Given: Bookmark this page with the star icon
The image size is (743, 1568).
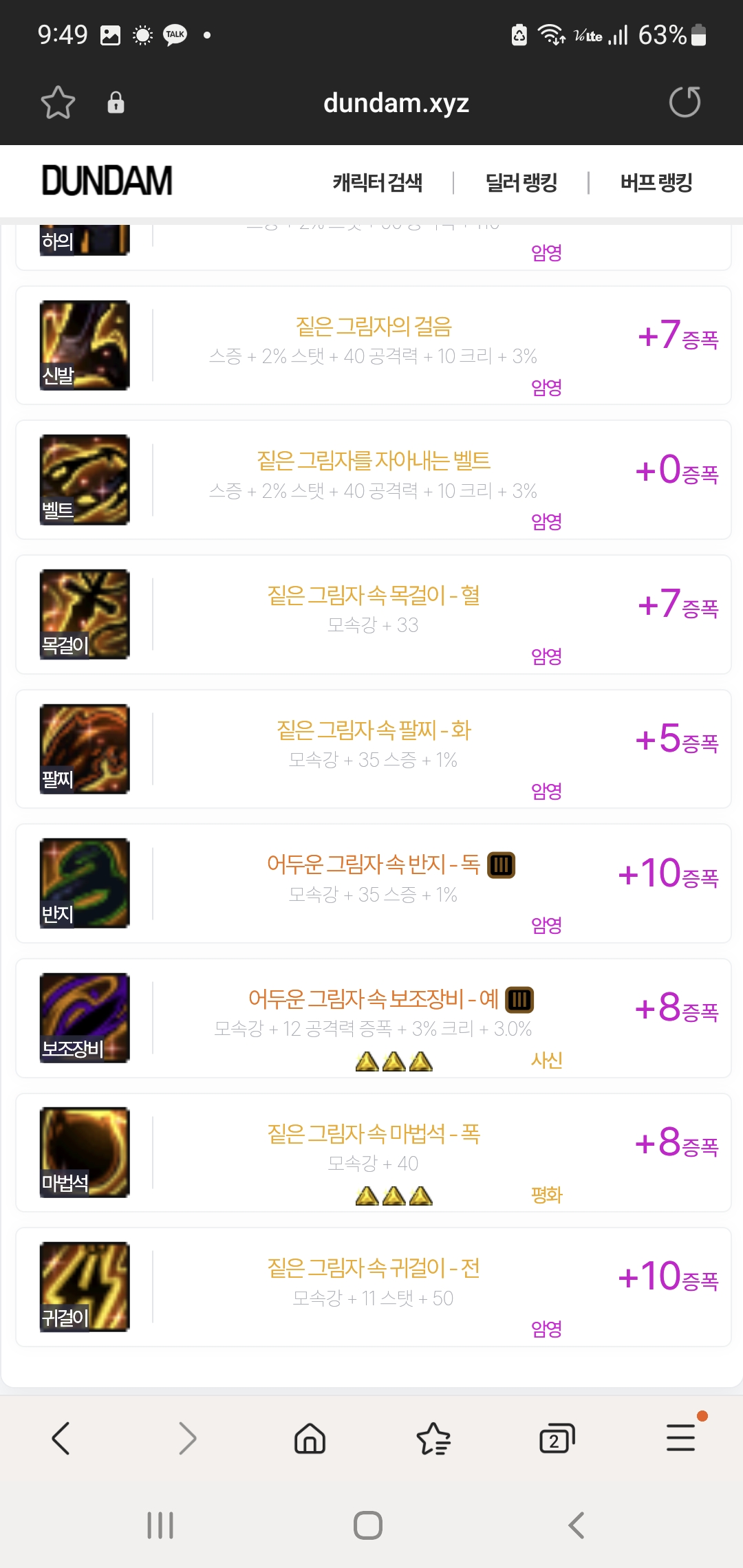Looking at the screenshot, I should click(58, 102).
